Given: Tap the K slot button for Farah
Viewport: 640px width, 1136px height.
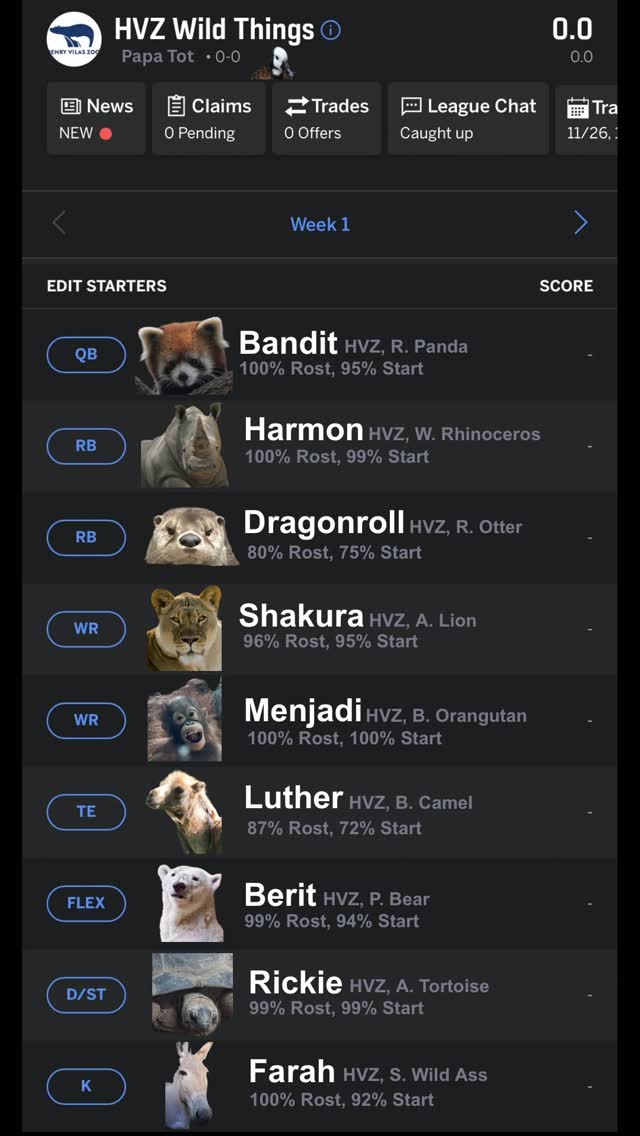Looking at the screenshot, I should tap(86, 1086).
